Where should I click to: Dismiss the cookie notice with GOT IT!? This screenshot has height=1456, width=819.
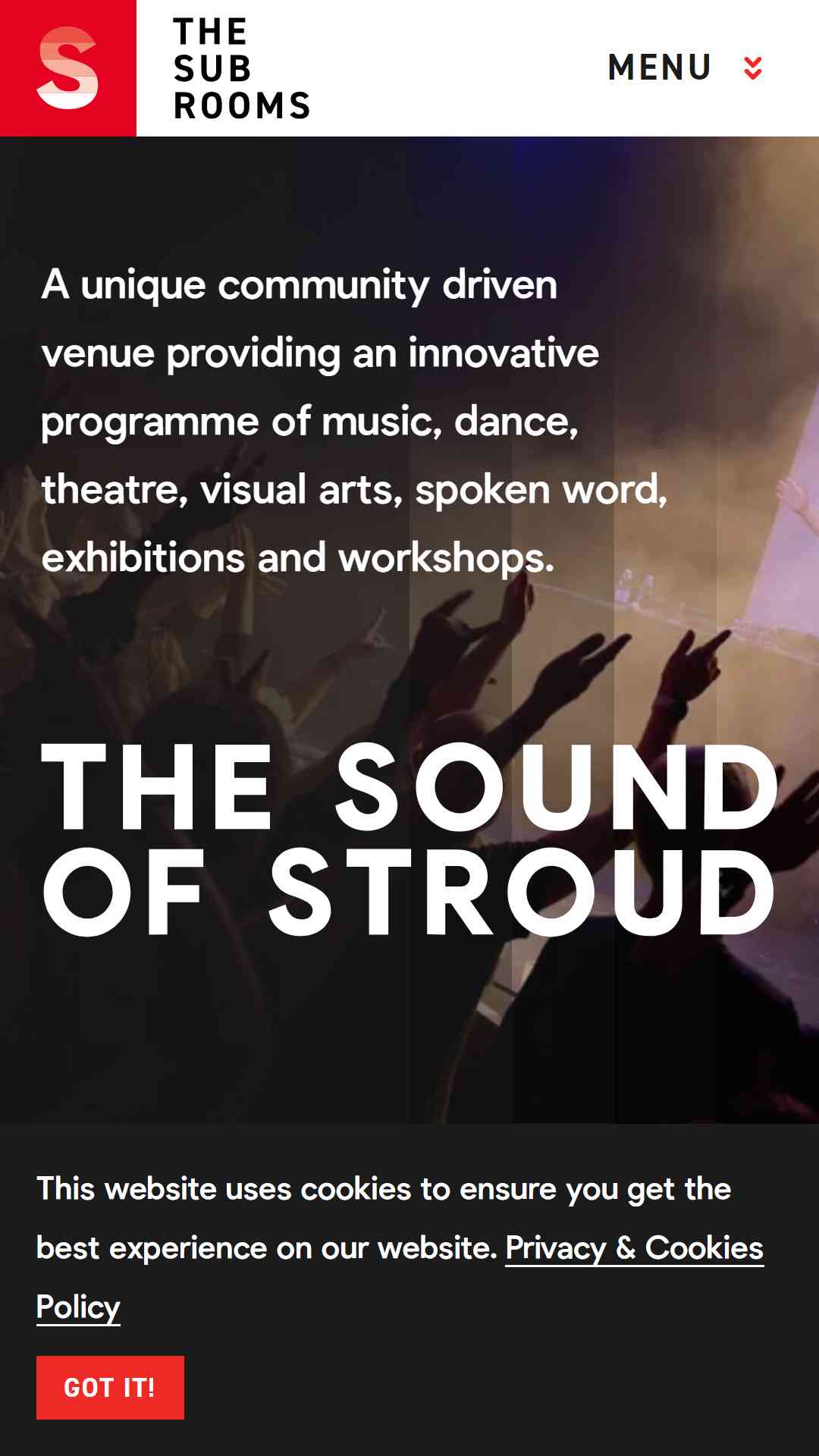click(110, 1388)
